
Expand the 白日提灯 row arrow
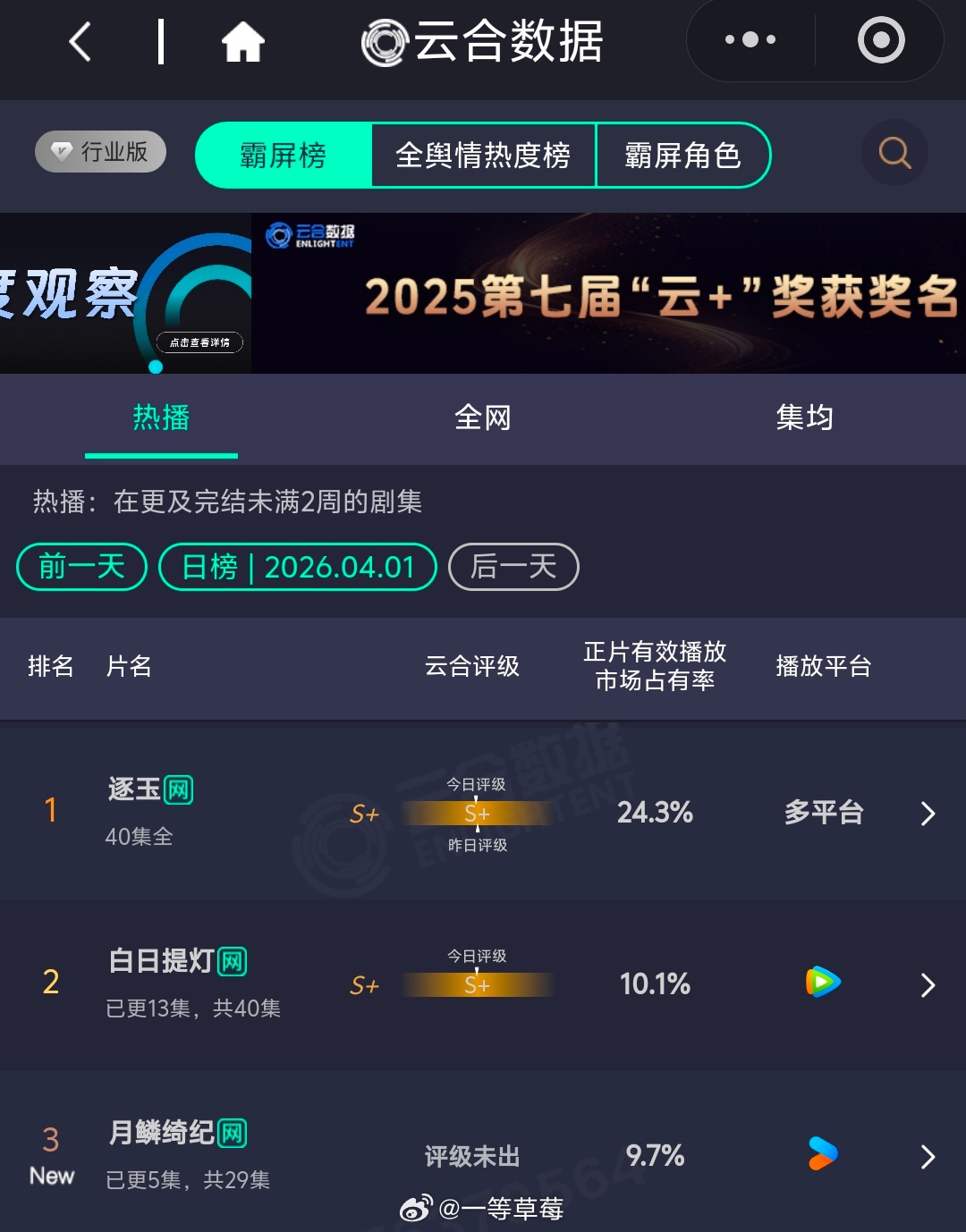click(x=928, y=983)
